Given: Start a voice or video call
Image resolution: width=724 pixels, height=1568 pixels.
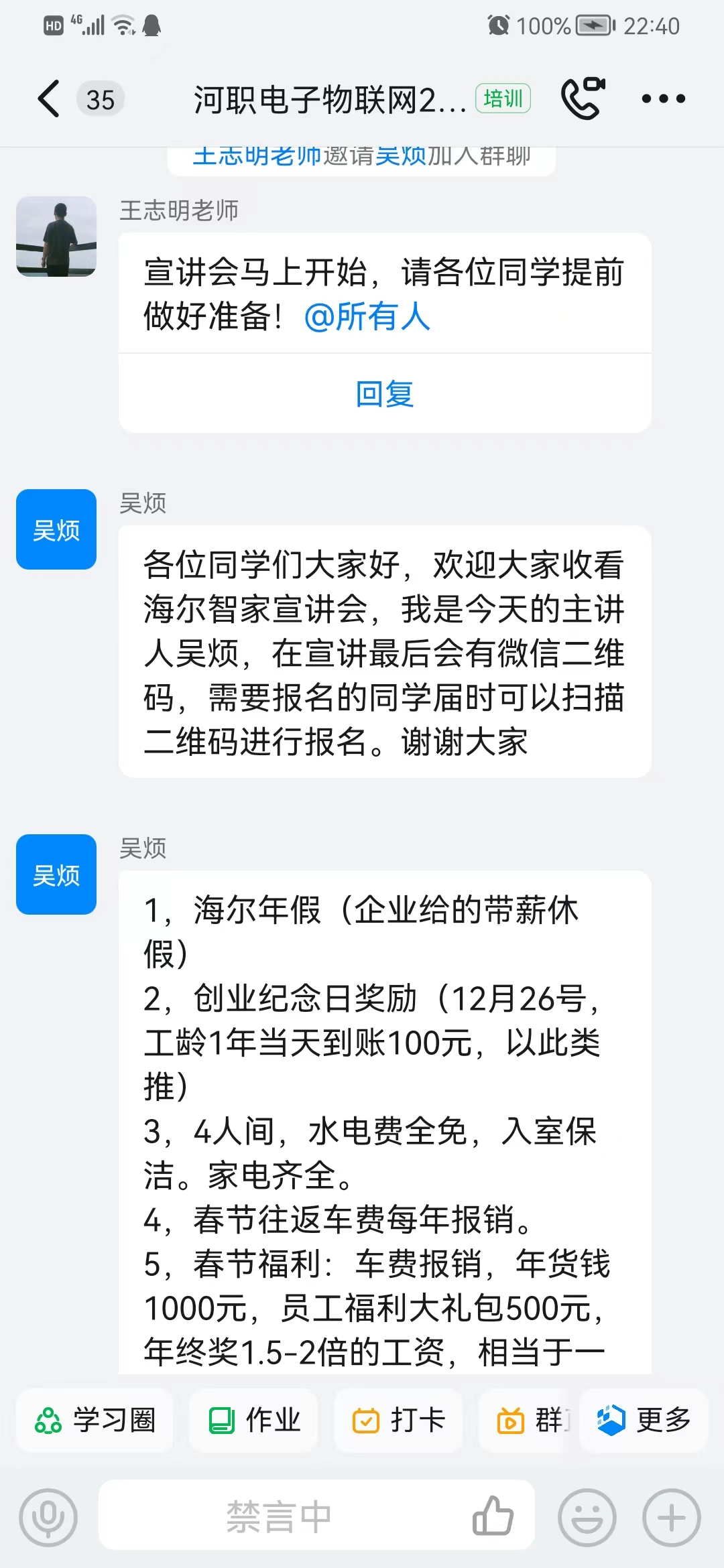Looking at the screenshot, I should (x=582, y=99).
